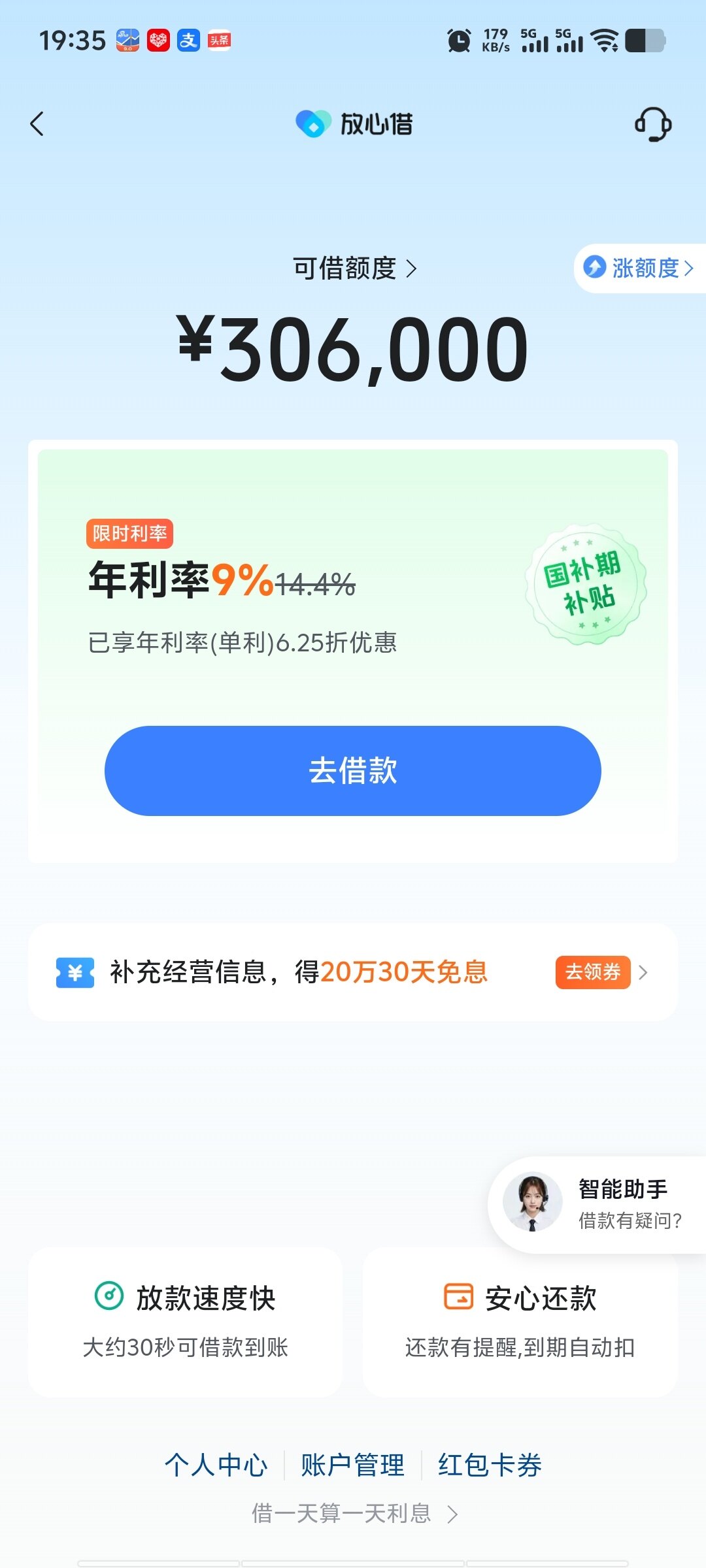
Task: Go back using the top-left arrow
Action: coord(37,123)
